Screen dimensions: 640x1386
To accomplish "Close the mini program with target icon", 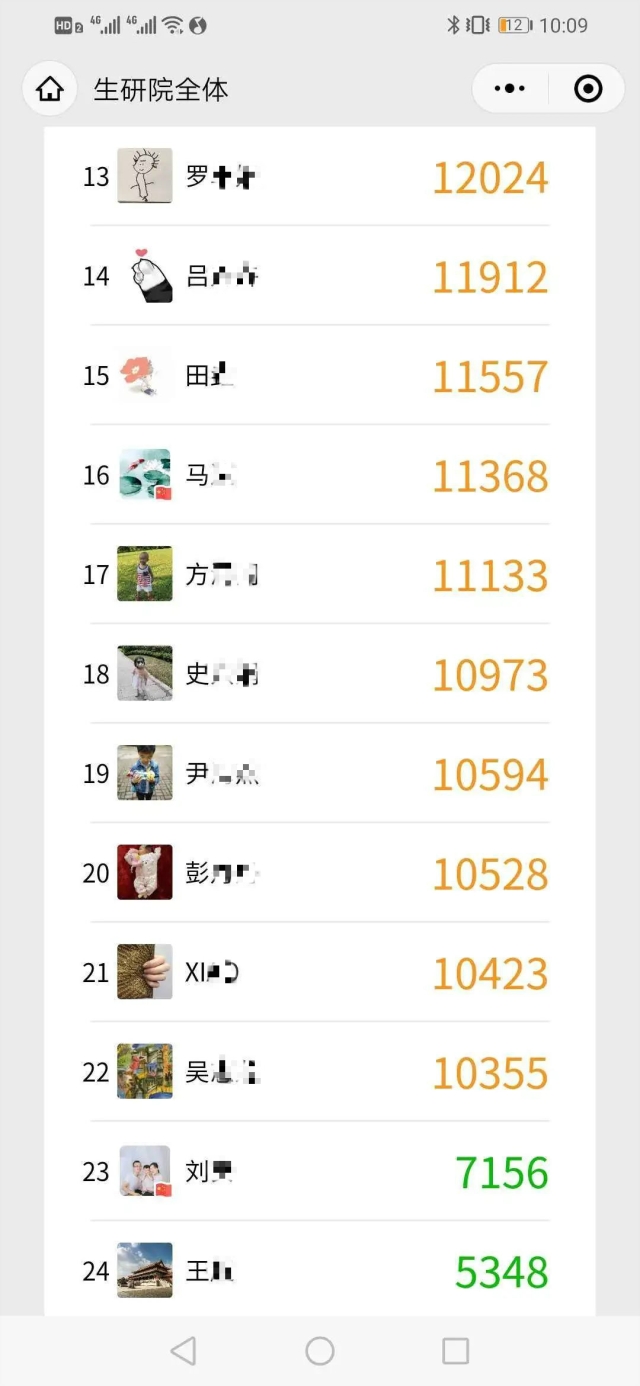I will 588,89.
